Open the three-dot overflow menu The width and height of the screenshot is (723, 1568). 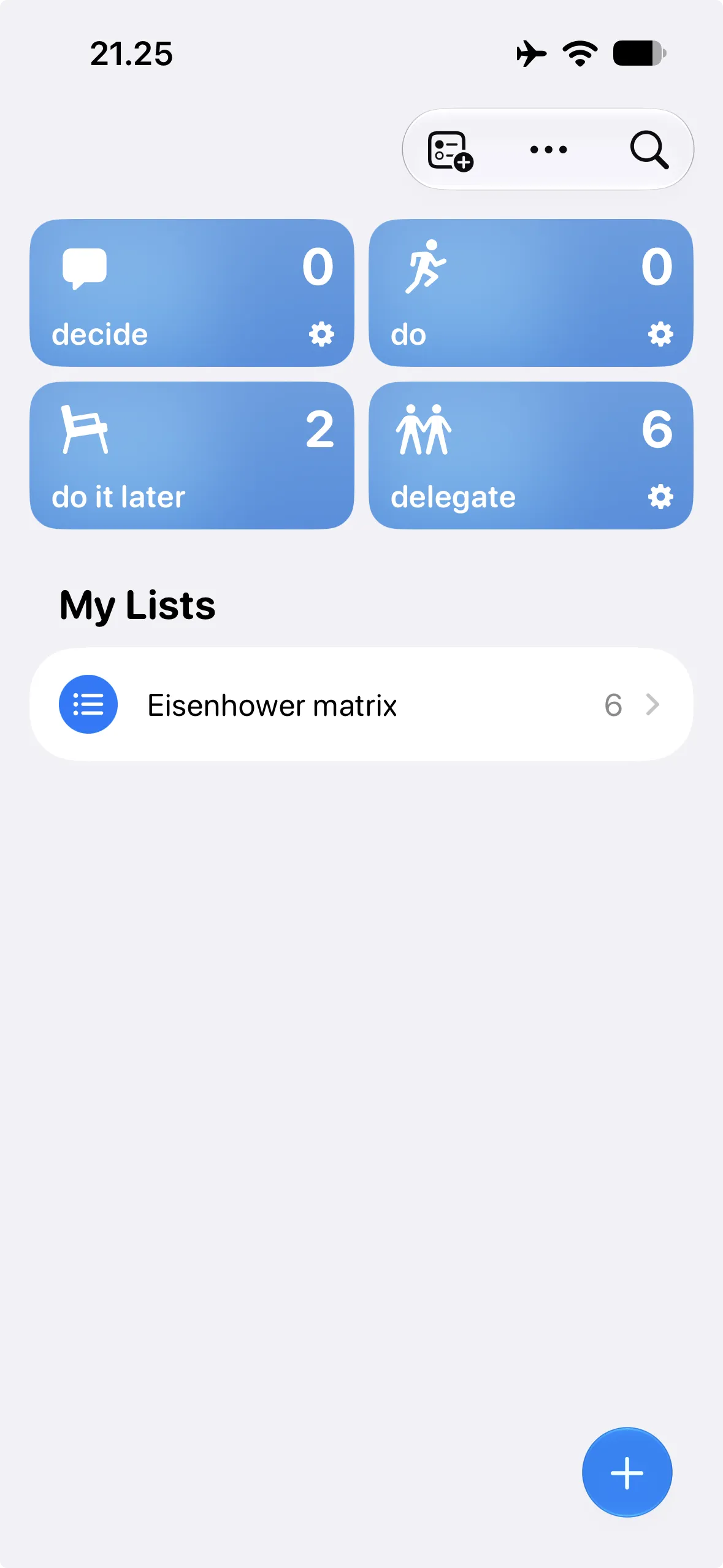548,150
